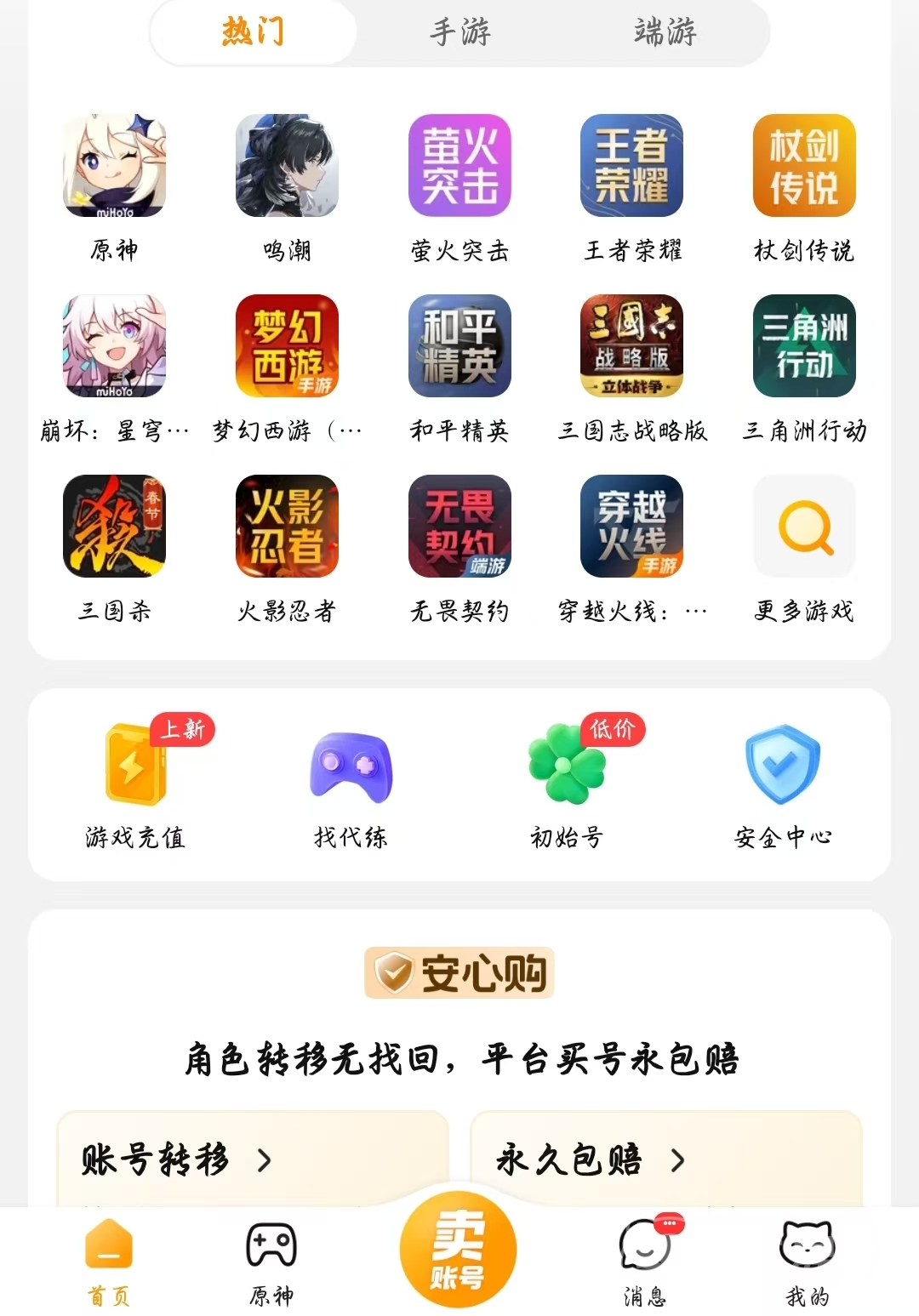Open the 原神 game tile in the grid
919x1316 pixels.
(x=115, y=167)
